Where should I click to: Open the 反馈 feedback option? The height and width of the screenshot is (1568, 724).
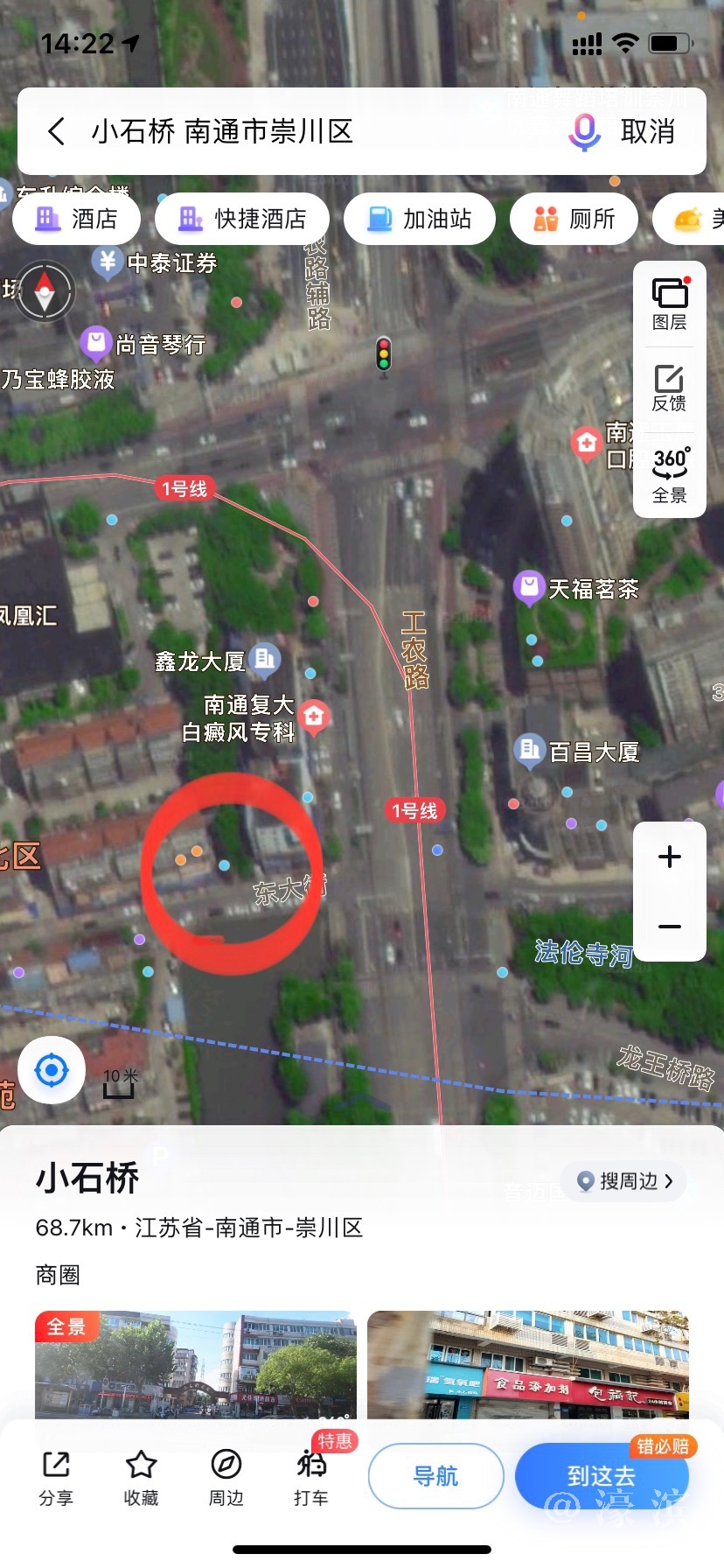[669, 388]
